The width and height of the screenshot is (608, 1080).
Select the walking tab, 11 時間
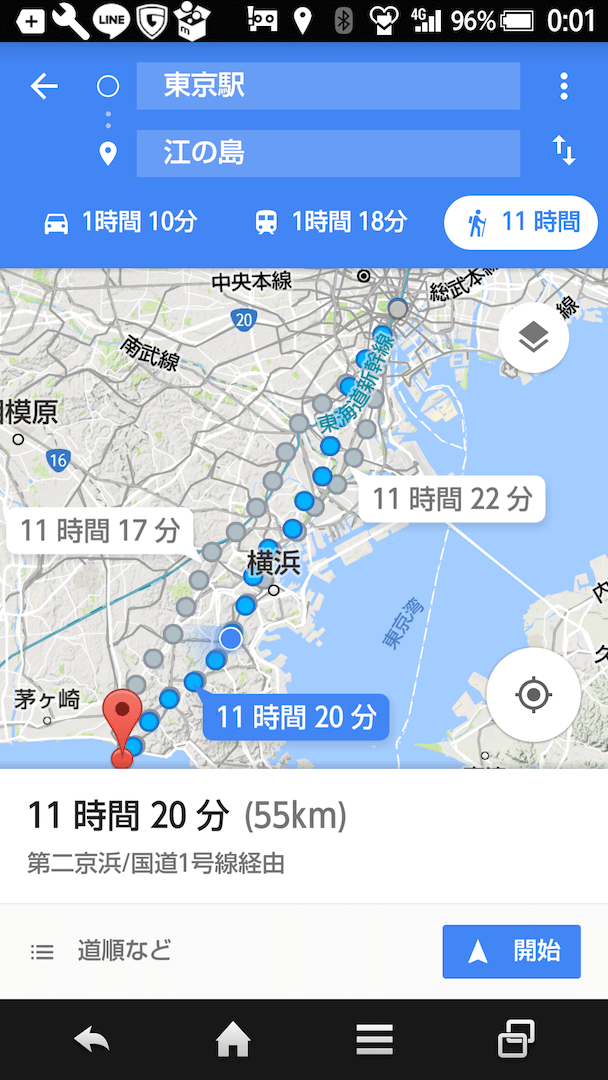521,222
